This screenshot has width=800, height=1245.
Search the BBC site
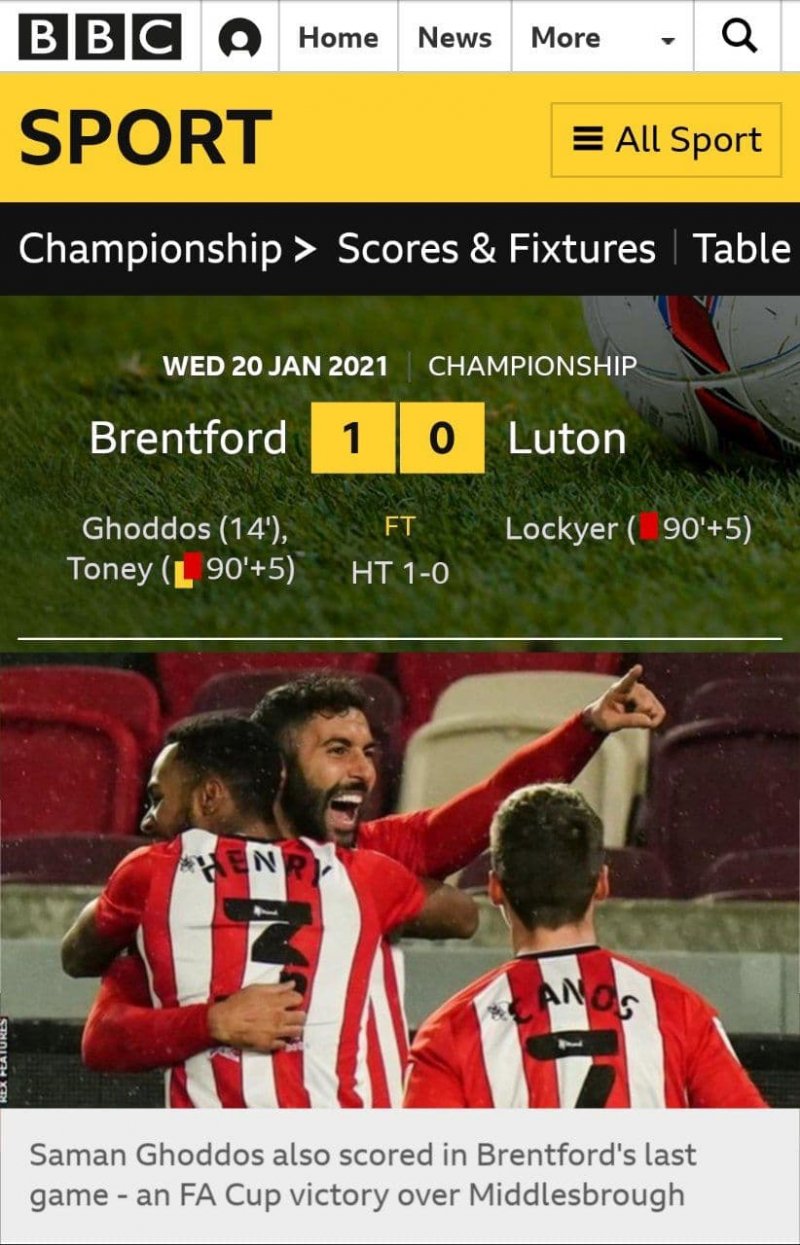click(739, 37)
